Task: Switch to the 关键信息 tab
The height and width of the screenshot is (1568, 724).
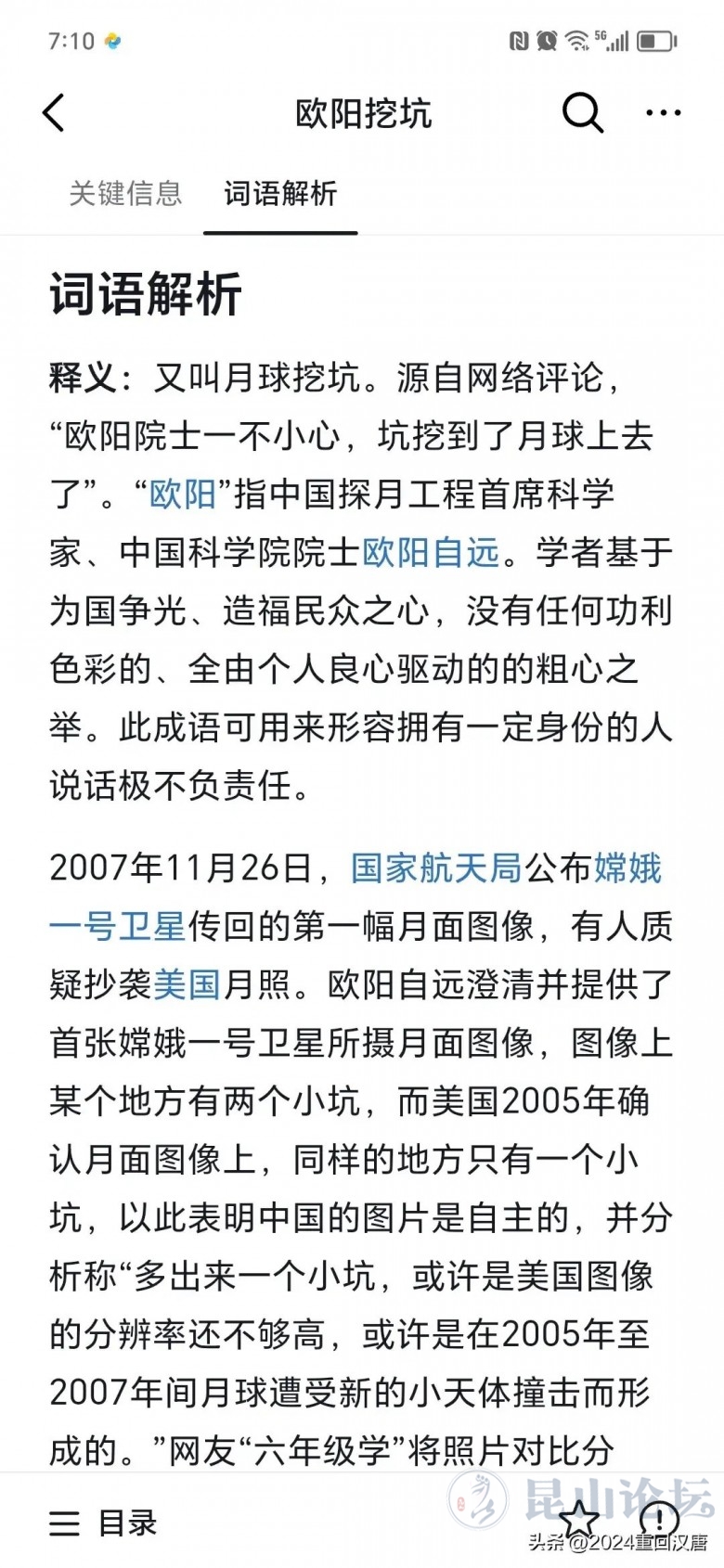Action: coord(125,193)
